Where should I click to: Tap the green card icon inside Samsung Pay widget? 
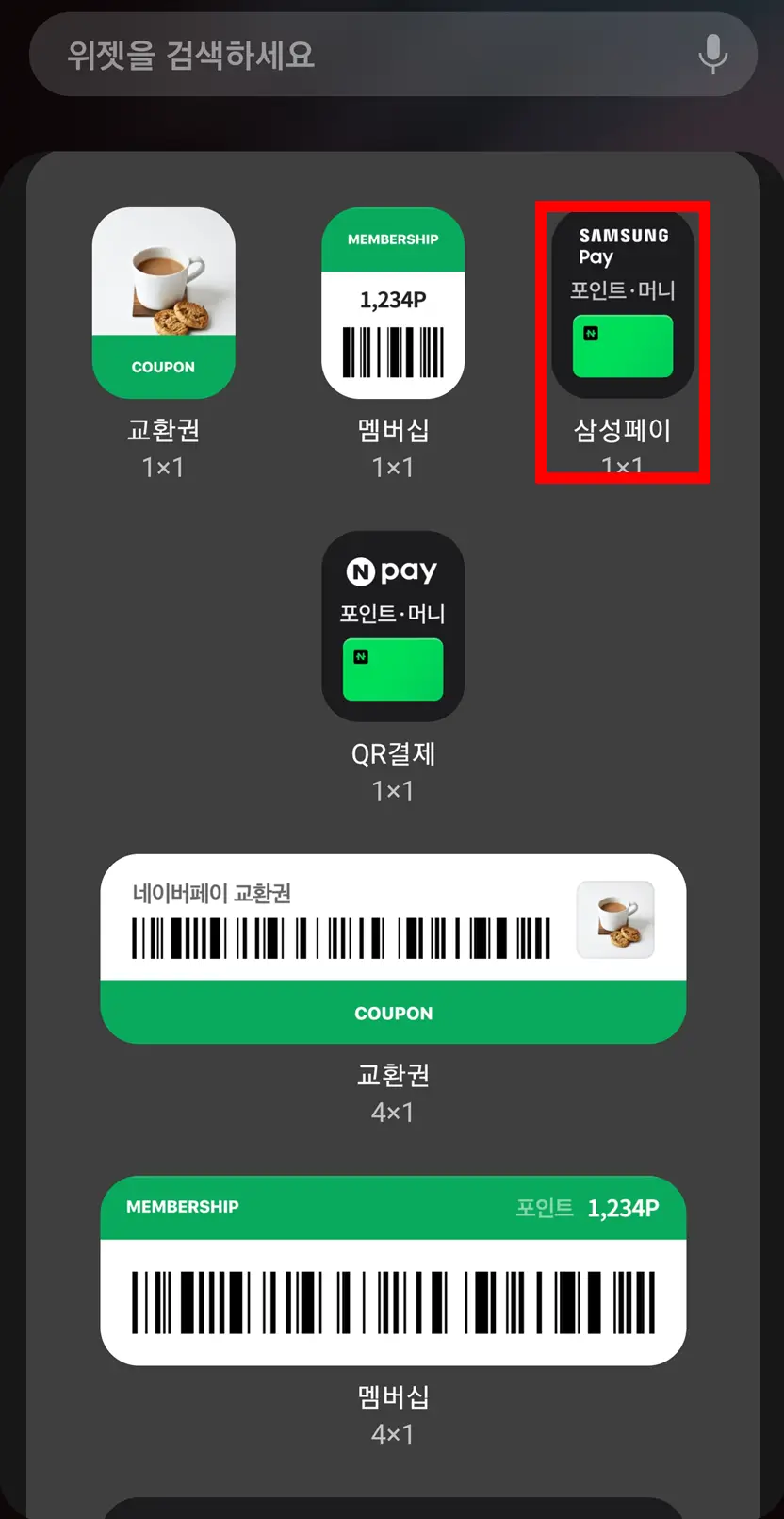(622, 346)
